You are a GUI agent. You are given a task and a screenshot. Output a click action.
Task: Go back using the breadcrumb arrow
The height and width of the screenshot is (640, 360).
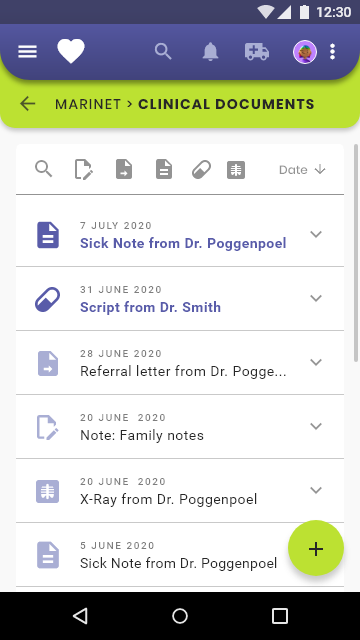pyautogui.click(x=27, y=104)
